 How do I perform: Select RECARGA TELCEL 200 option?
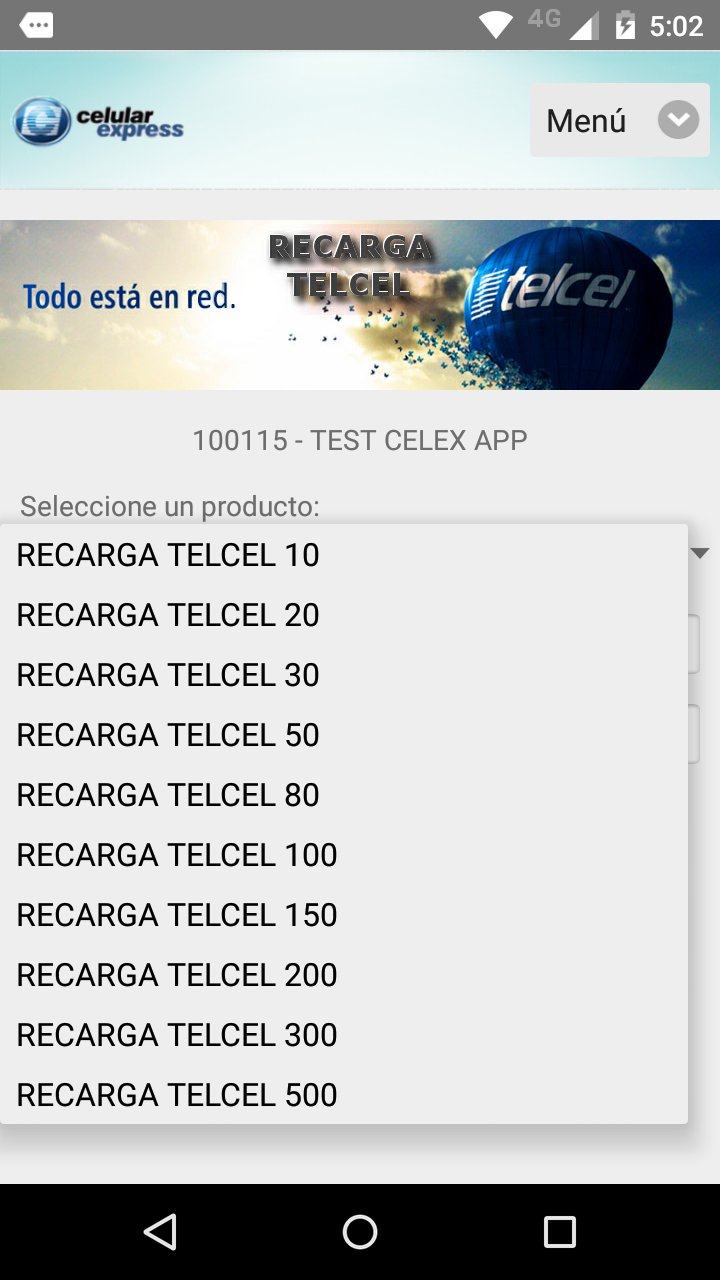[x=176, y=975]
